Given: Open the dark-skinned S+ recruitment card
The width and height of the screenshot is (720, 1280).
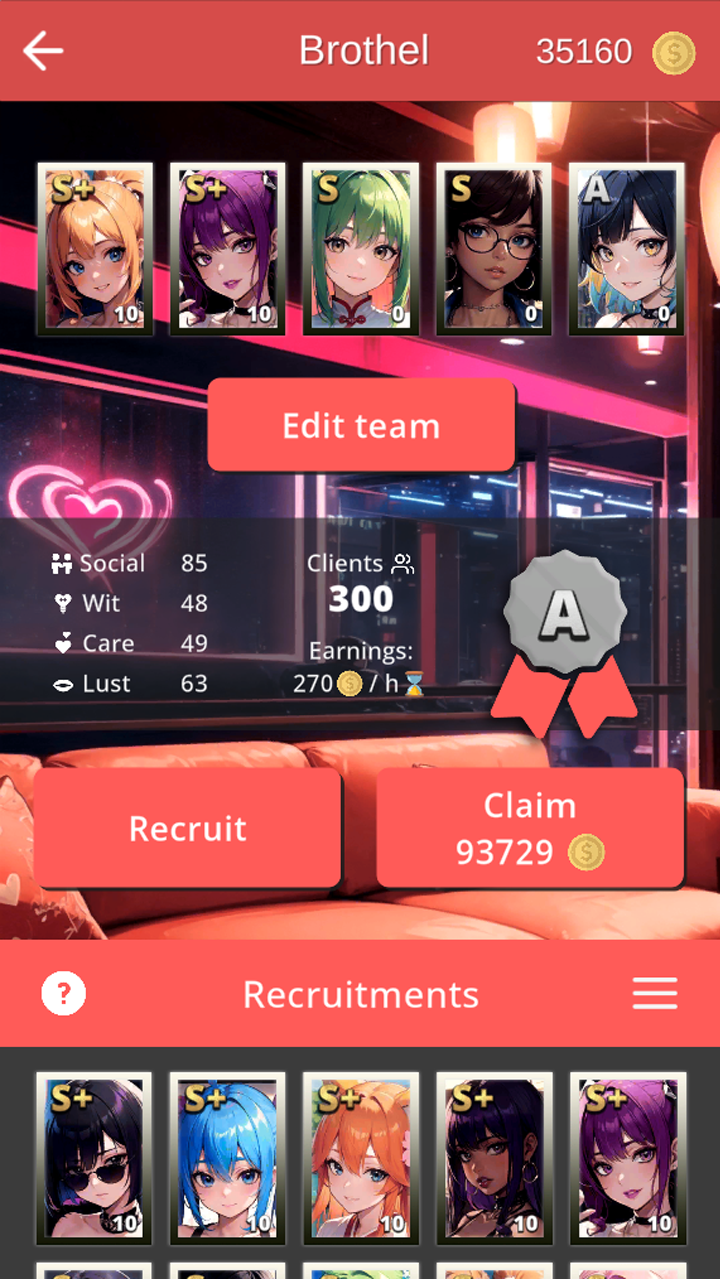Looking at the screenshot, I should pyautogui.click(x=494, y=1157).
